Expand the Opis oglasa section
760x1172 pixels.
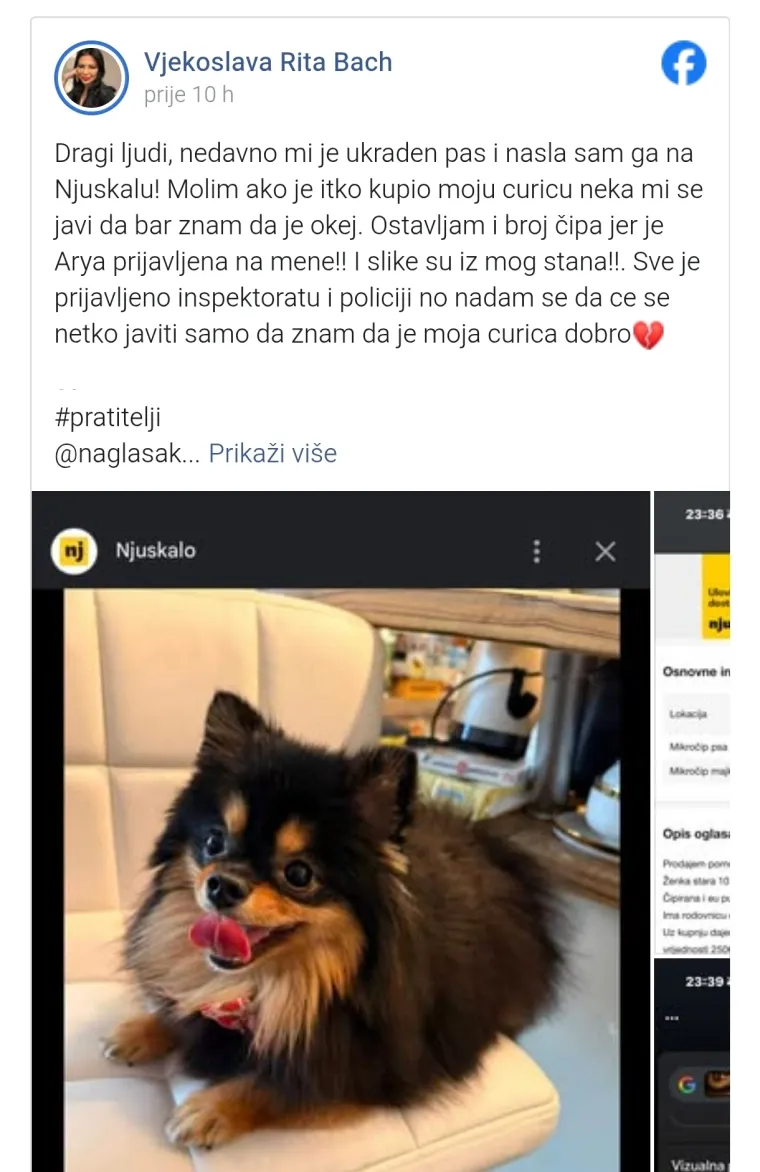coord(695,832)
